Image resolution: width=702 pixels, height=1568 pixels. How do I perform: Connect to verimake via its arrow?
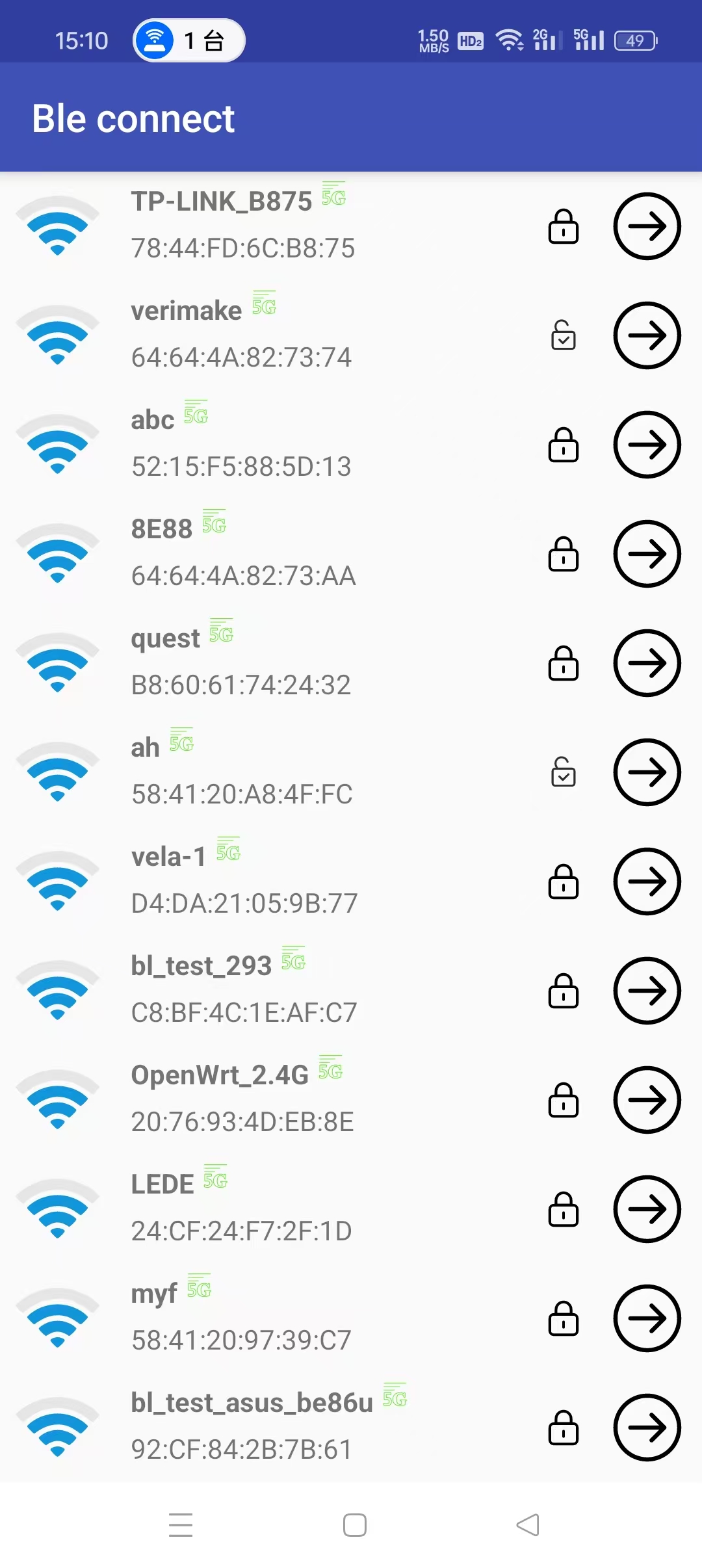coord(647,335)
